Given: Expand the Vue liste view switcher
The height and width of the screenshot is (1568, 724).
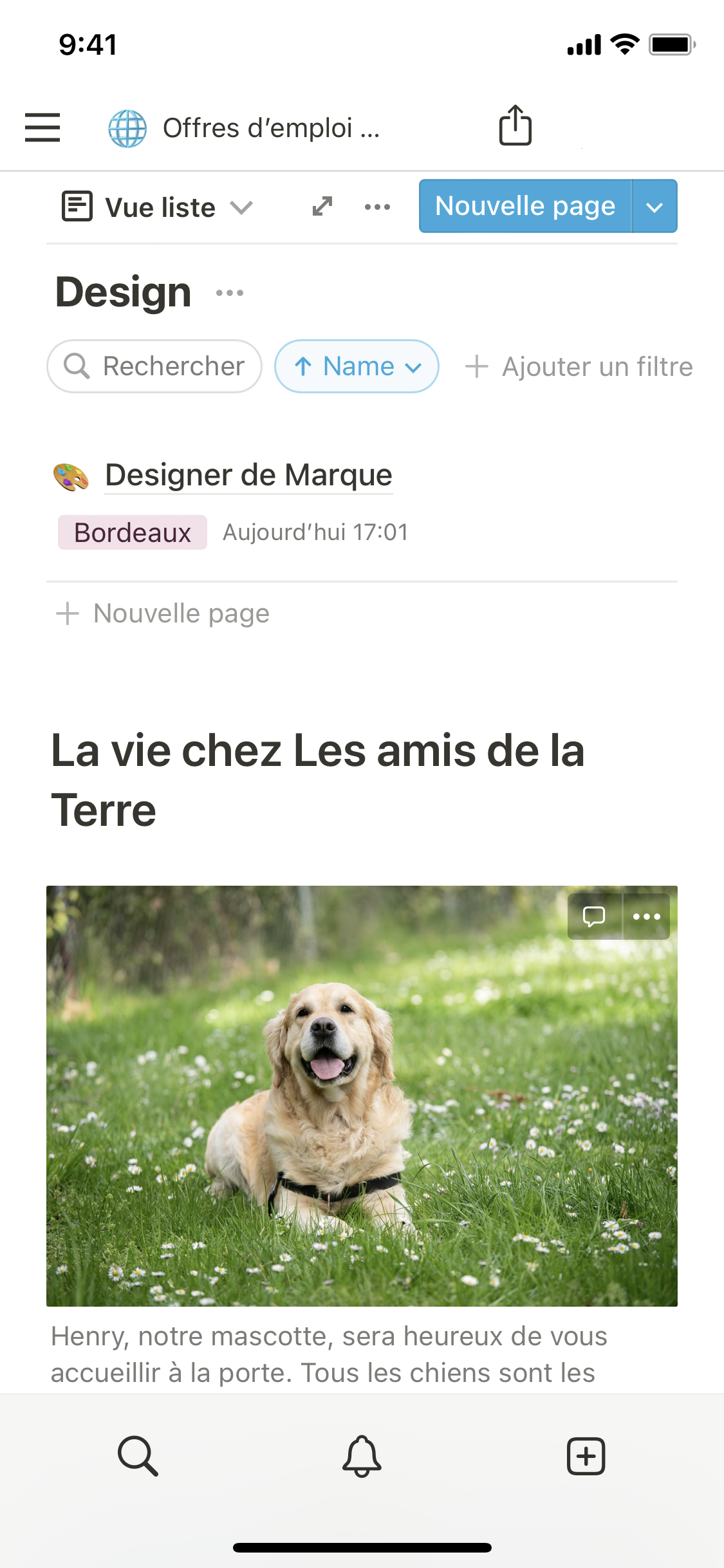Looking at the screenshot, I should click(158, 207).
